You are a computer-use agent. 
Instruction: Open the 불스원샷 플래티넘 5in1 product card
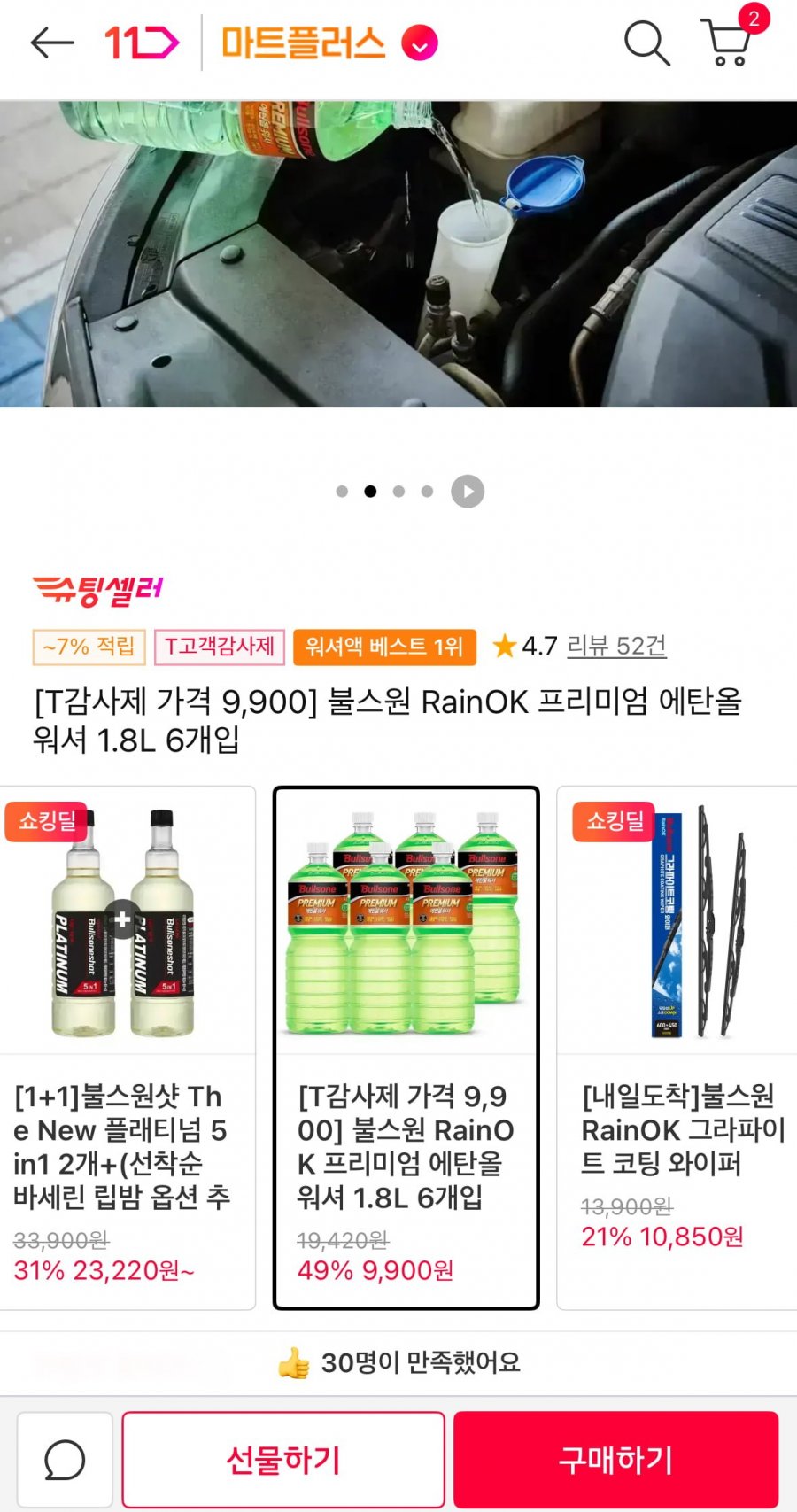pyautogui.click(x=128, y=1047)
